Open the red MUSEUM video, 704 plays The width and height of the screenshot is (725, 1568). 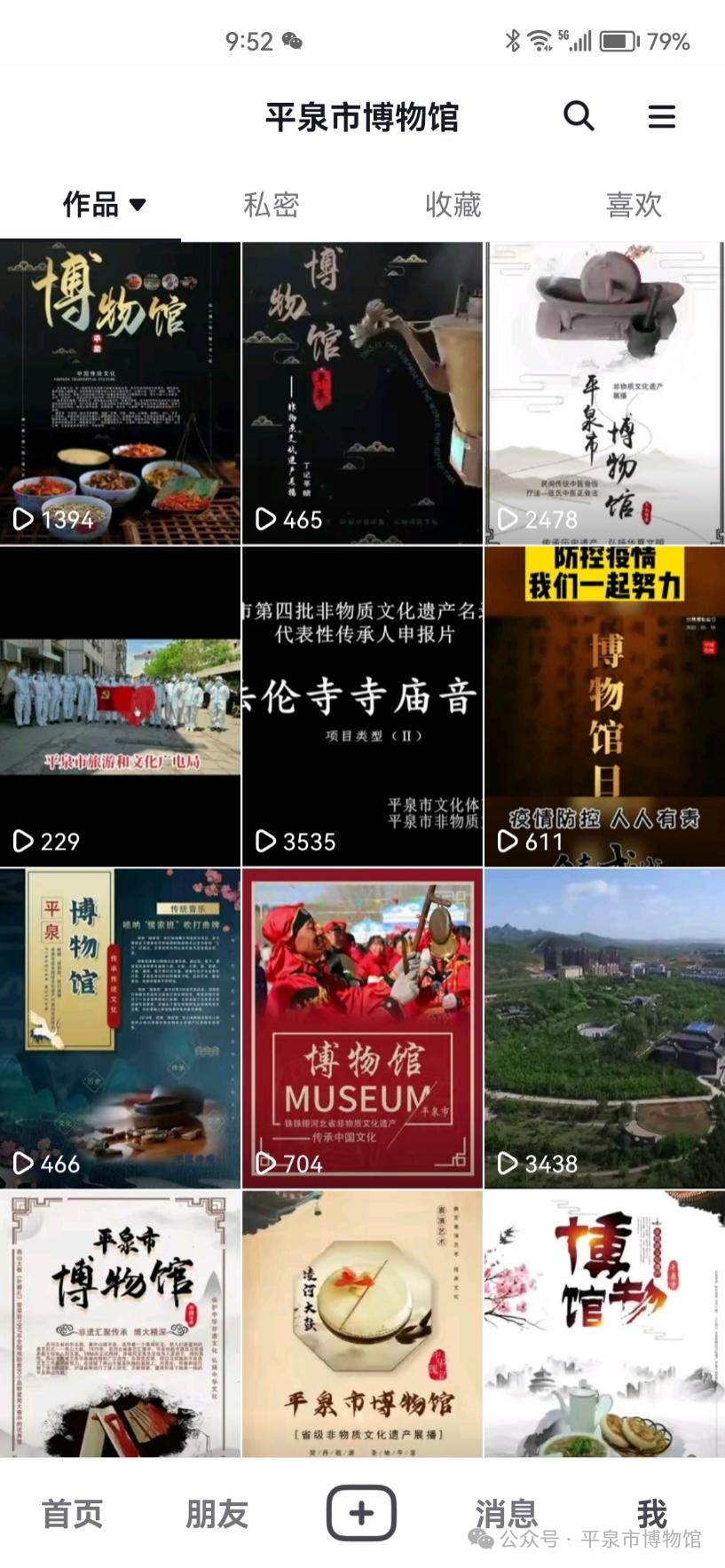click(362, 1028)
